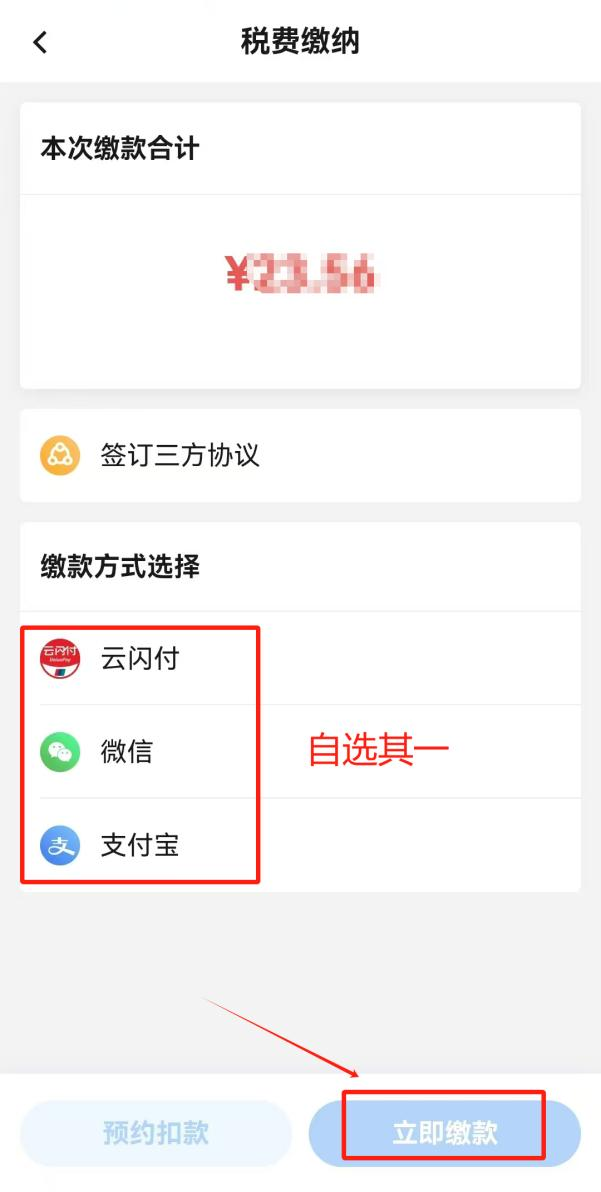This screenshot has height=1192, width=601.
Task: Tap the 预约扣款 button
Action: (156, 1133)
